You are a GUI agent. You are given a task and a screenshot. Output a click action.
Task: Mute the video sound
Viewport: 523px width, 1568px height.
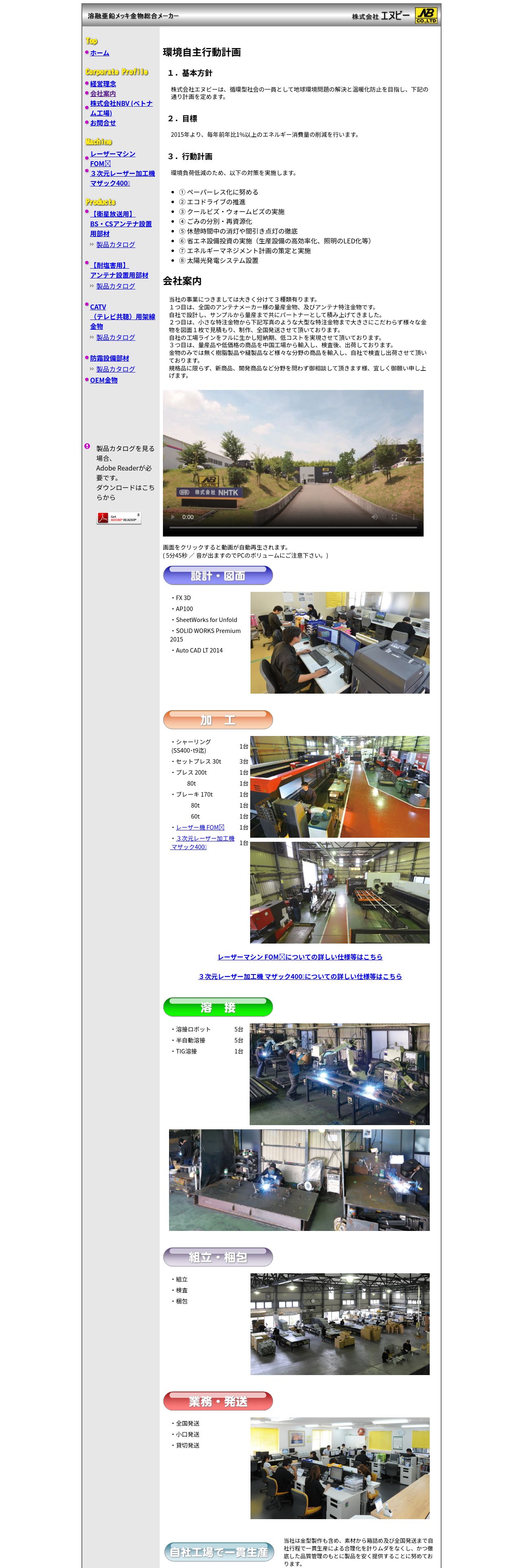point(374,517)
